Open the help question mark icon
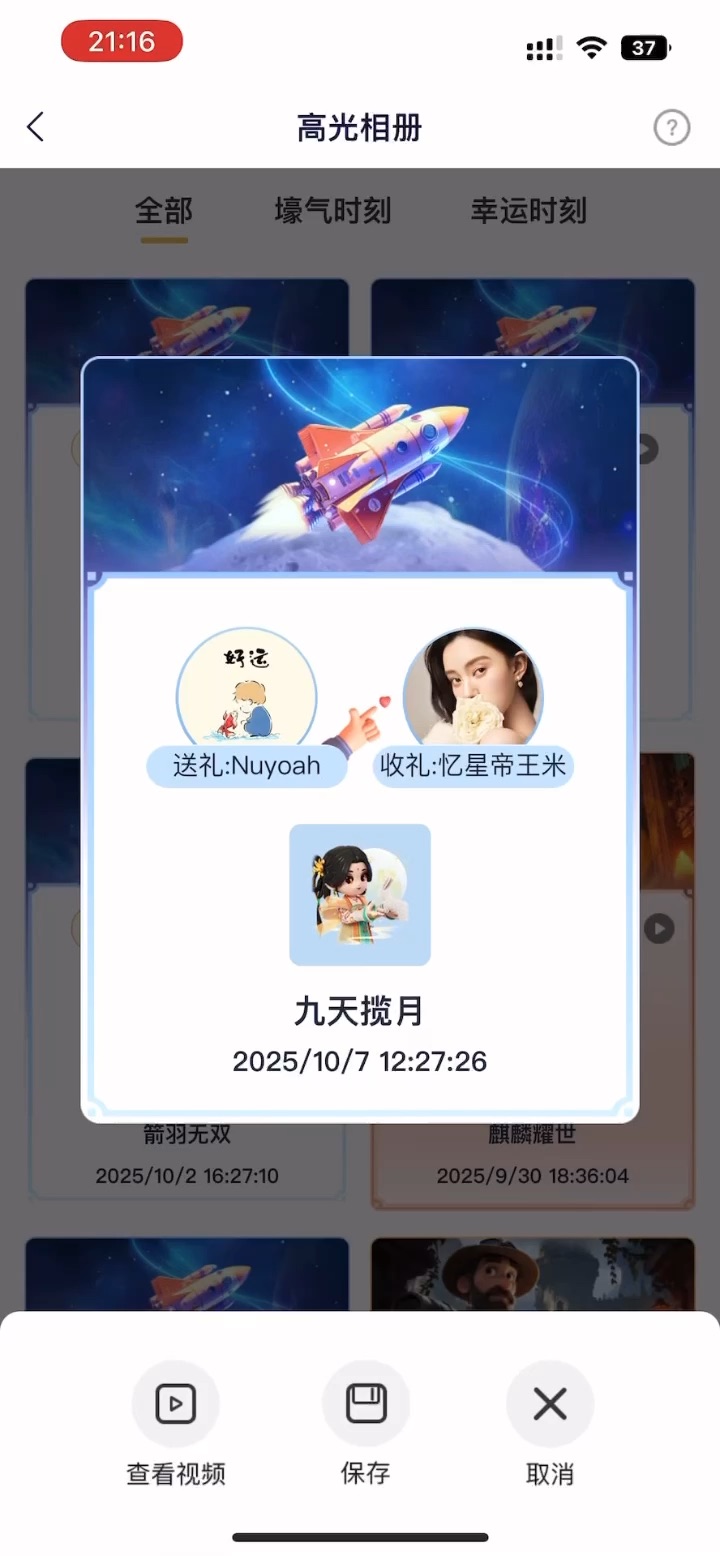 point(671,128)
